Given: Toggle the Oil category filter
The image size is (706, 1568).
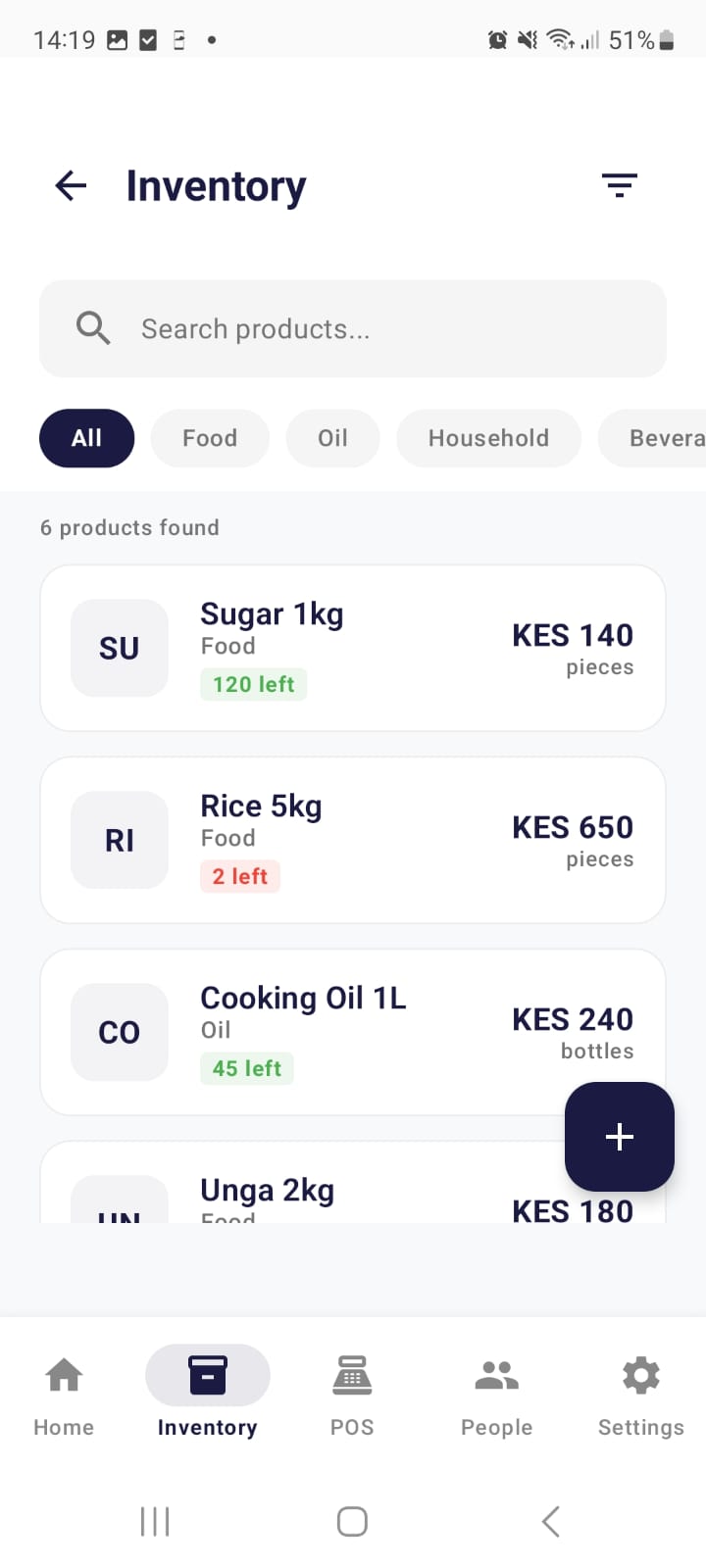Looking at the screenshot, I should (332, 438).
